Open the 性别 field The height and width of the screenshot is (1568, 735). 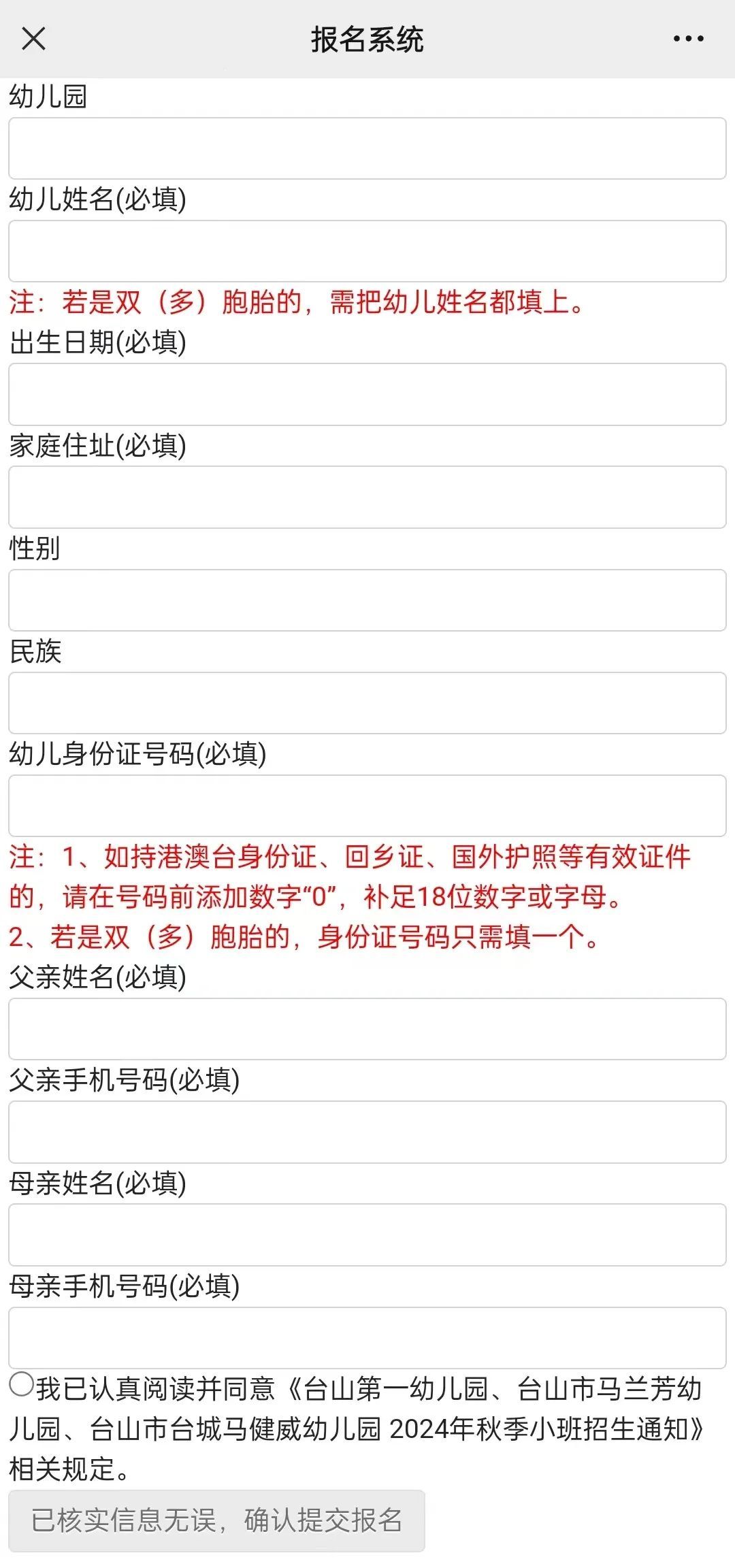tap(367, 600)
